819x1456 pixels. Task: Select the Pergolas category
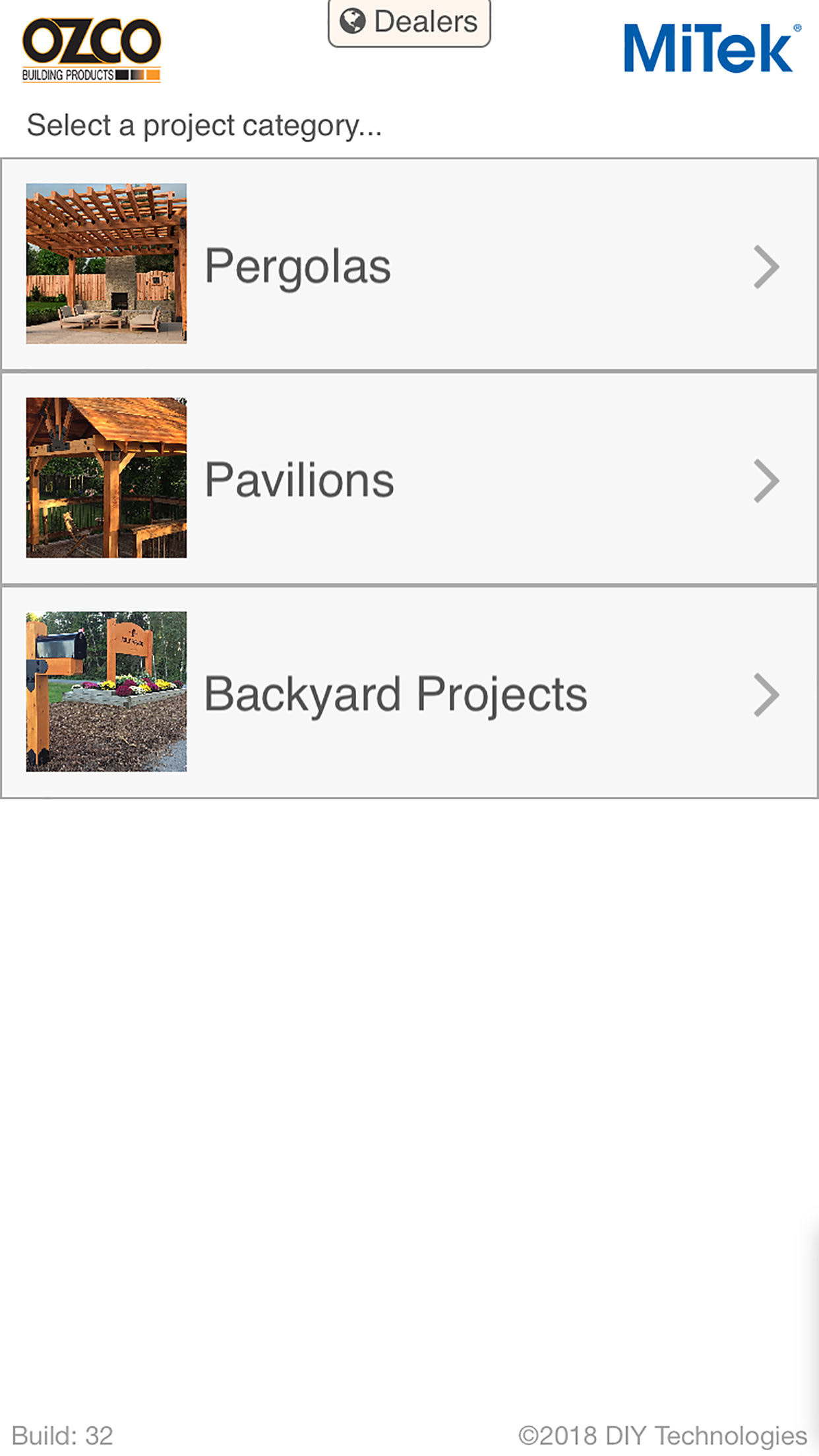click(409, 264)
